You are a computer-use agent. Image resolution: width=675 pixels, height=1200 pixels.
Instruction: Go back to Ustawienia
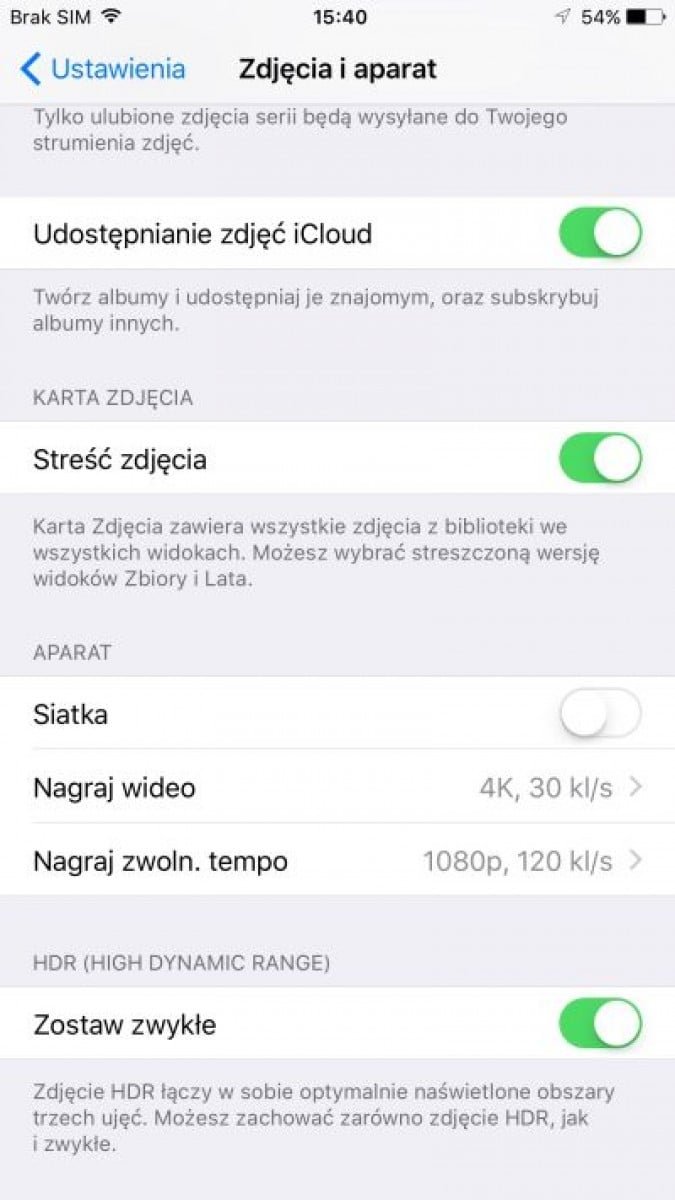[102, 69]
